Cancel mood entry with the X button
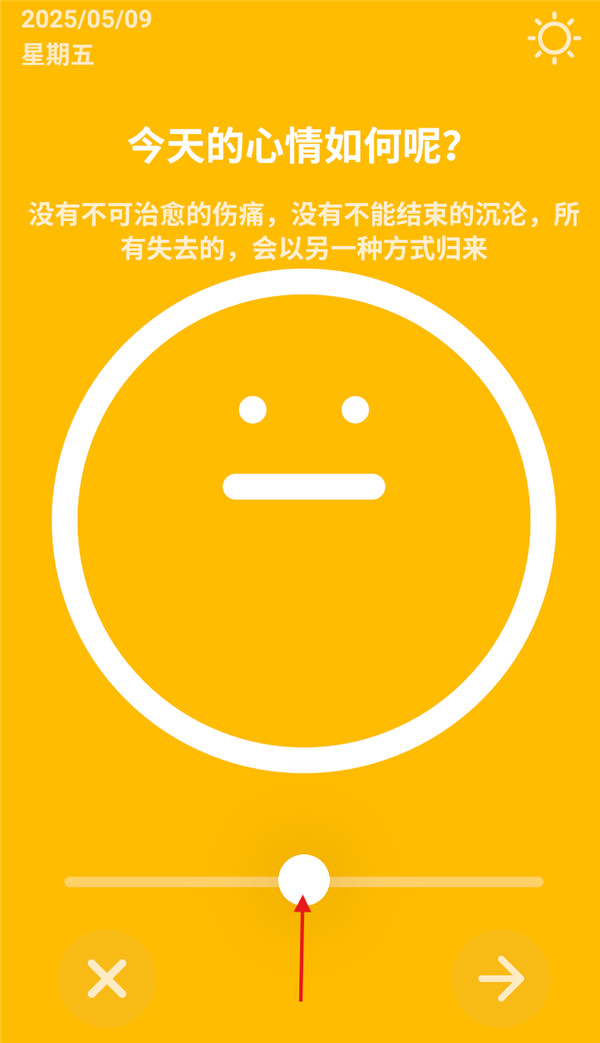600x1043 pixels. [x=107, y=979]
